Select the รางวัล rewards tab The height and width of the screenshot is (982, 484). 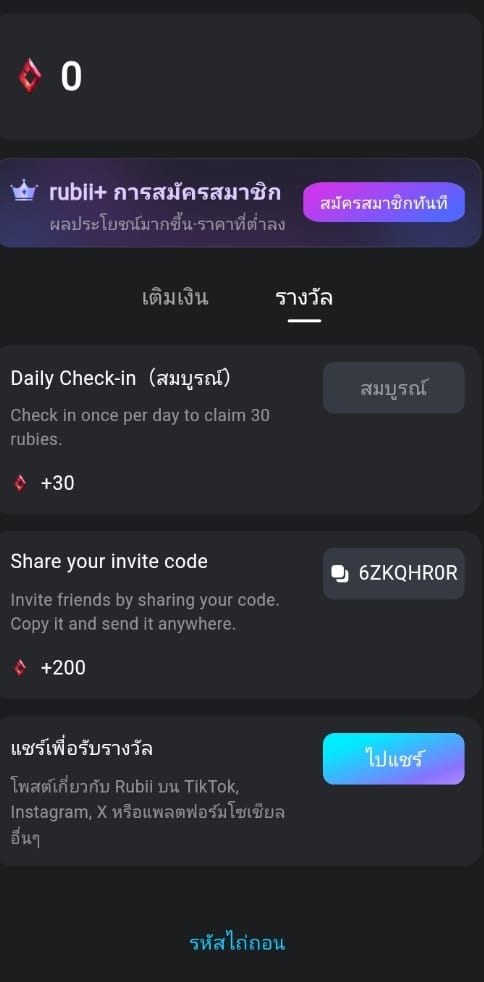pyautogui.click(x=304, y=298)
